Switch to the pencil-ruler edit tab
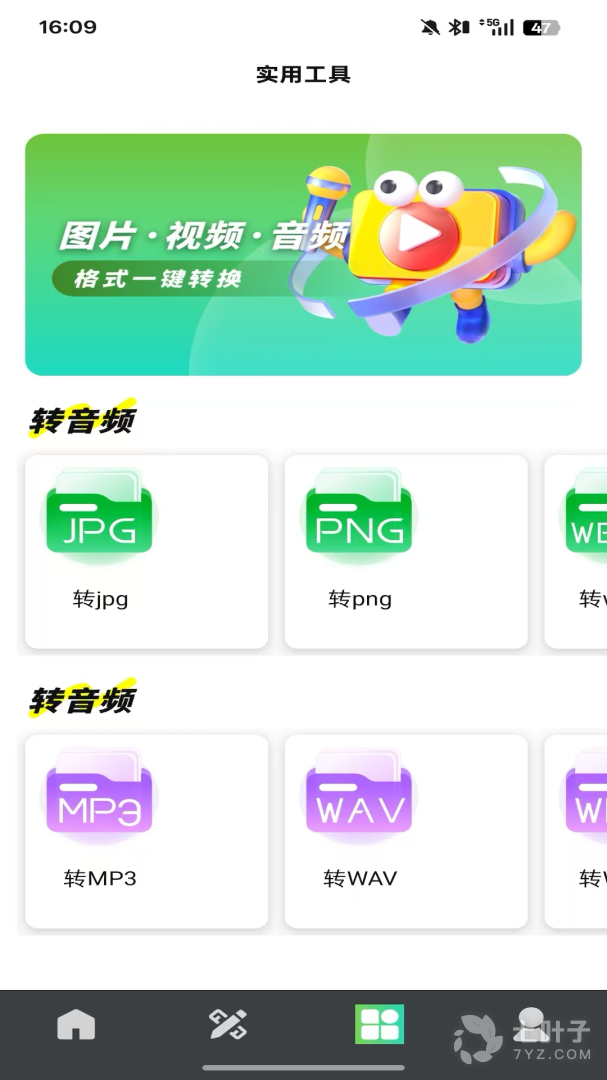 click(227, 1024)
